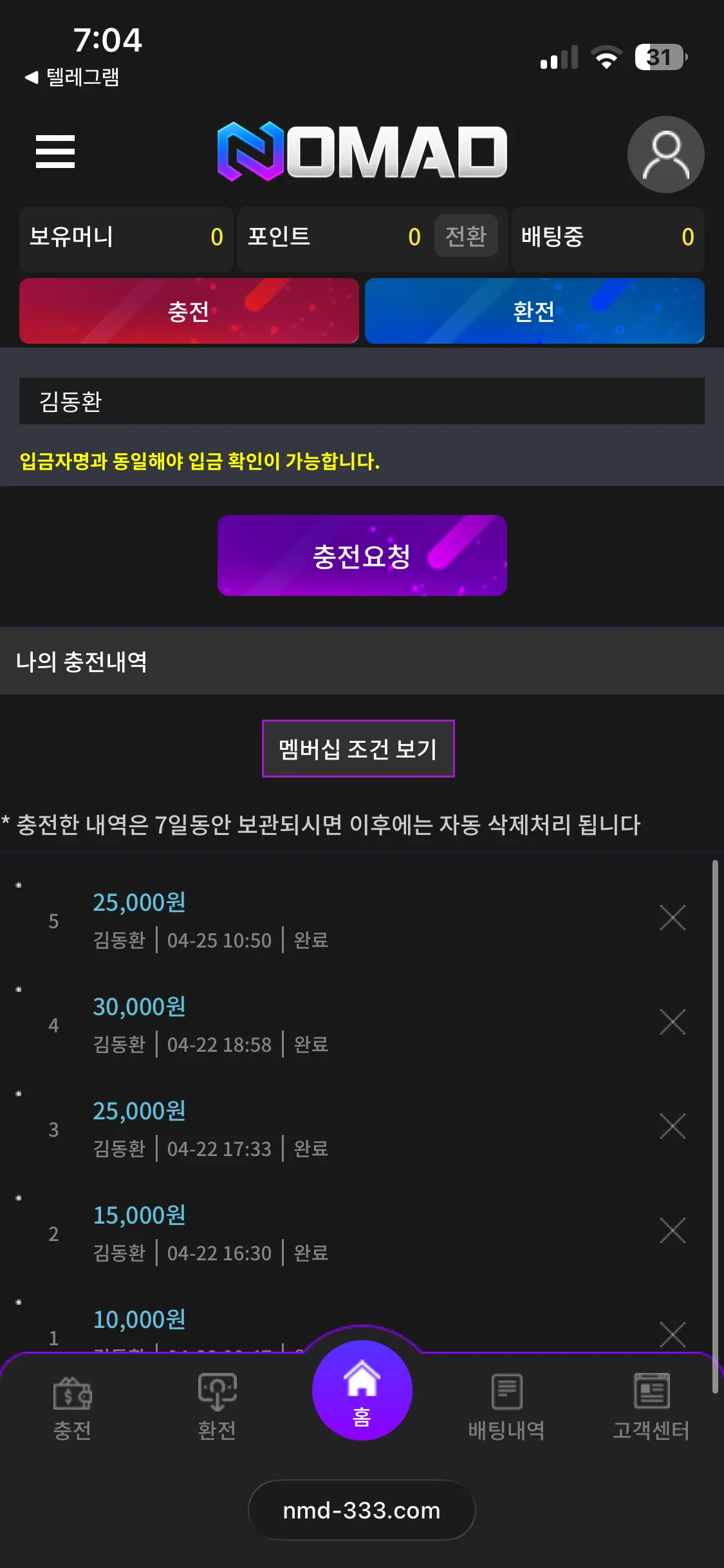
Task: Submit the 충전요청 button
Action: [x=362, y=555]
